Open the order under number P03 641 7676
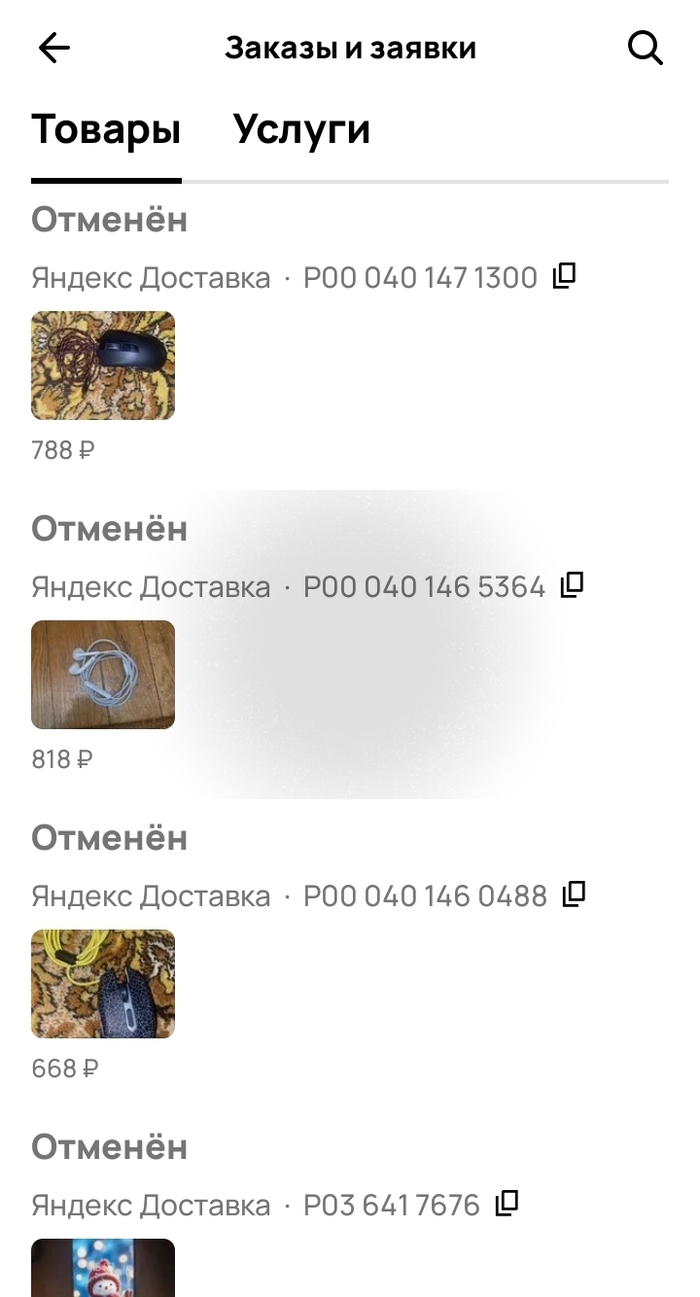The image size is (700, 1297). [x=103, y=1267]
